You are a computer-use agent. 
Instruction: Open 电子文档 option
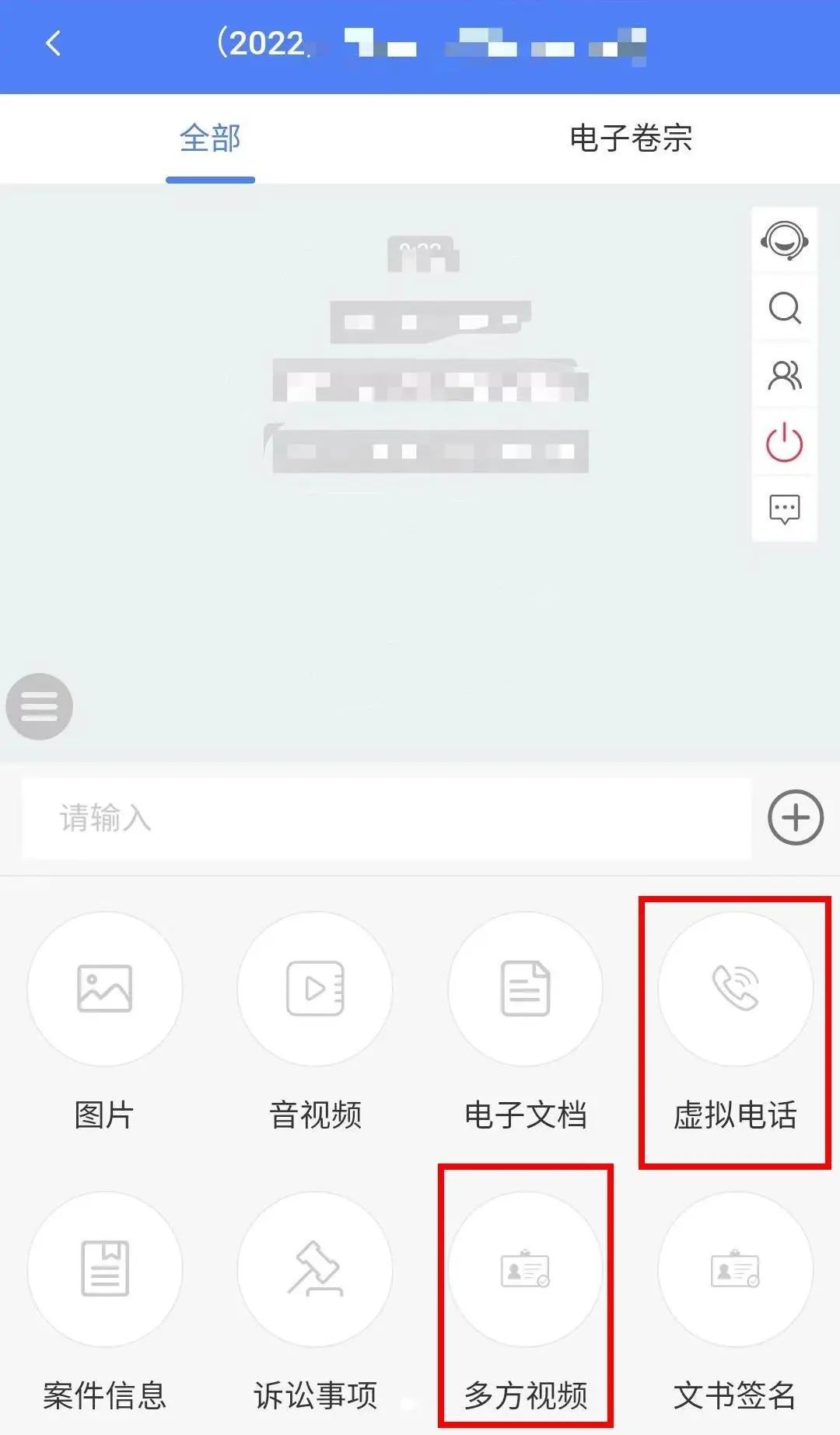pyautogui.click(x=526, y=989)
